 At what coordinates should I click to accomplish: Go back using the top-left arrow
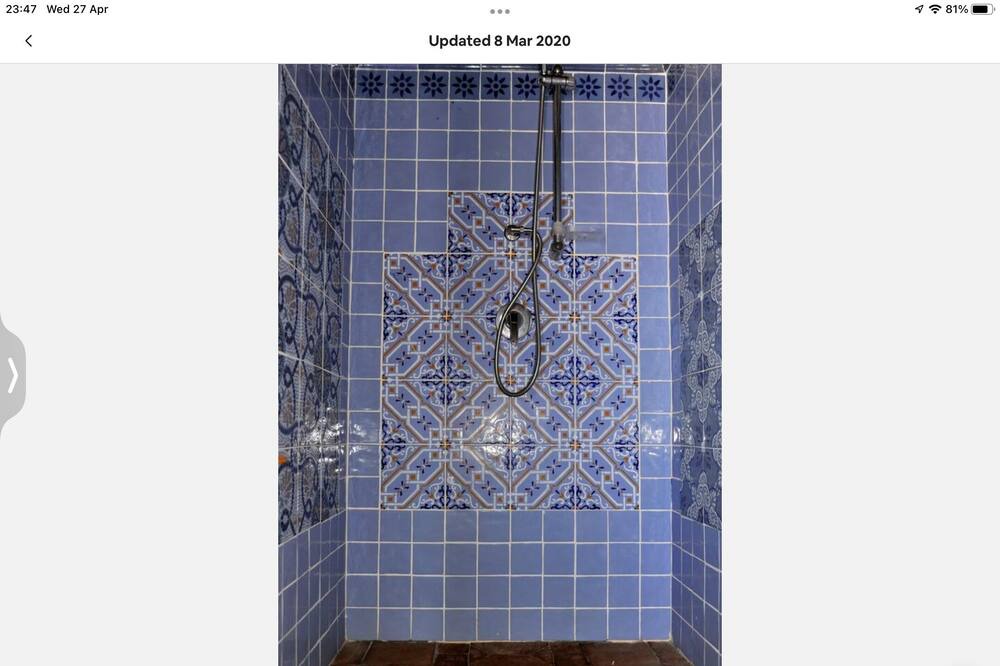pyautogui.click(x=28, y=41)
